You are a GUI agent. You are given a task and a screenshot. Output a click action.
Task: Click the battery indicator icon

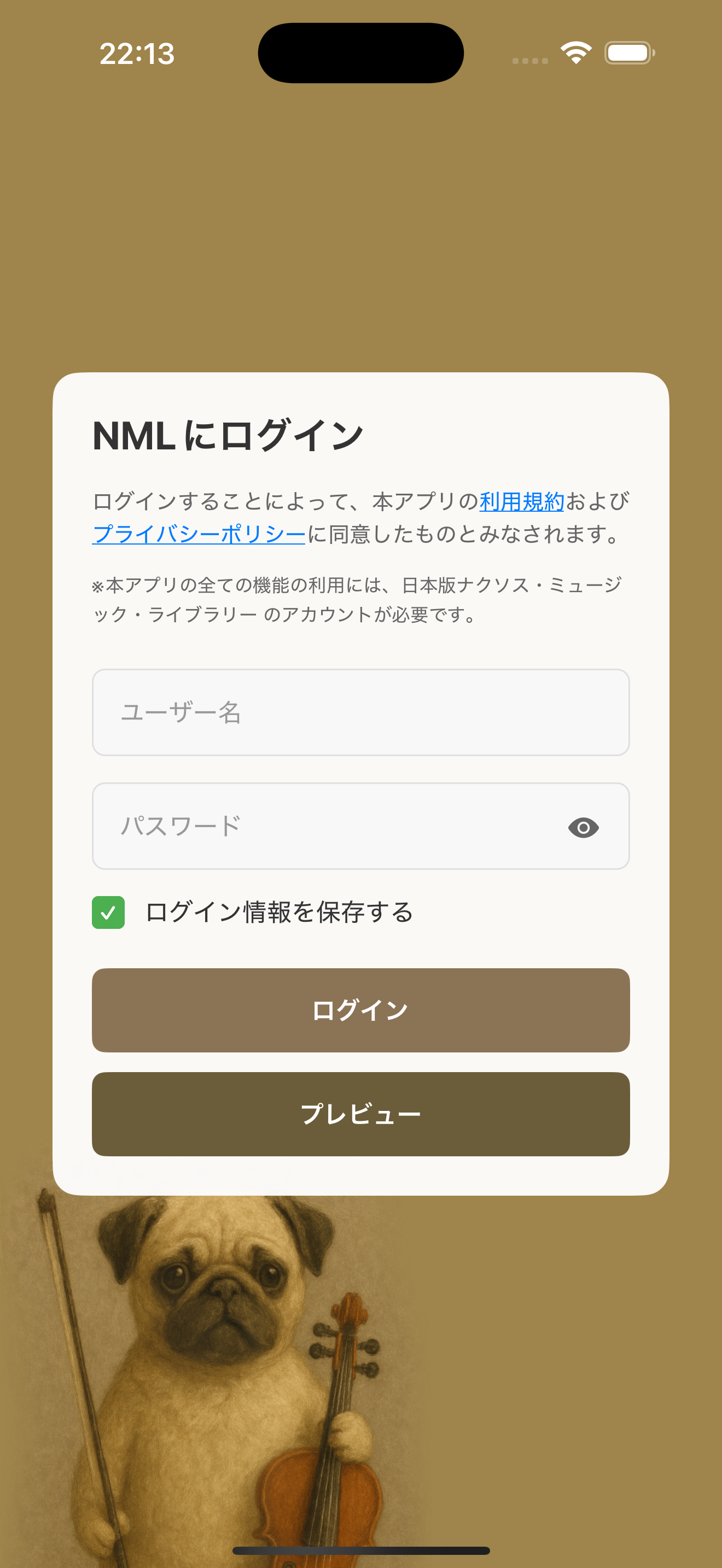point(629,52)
